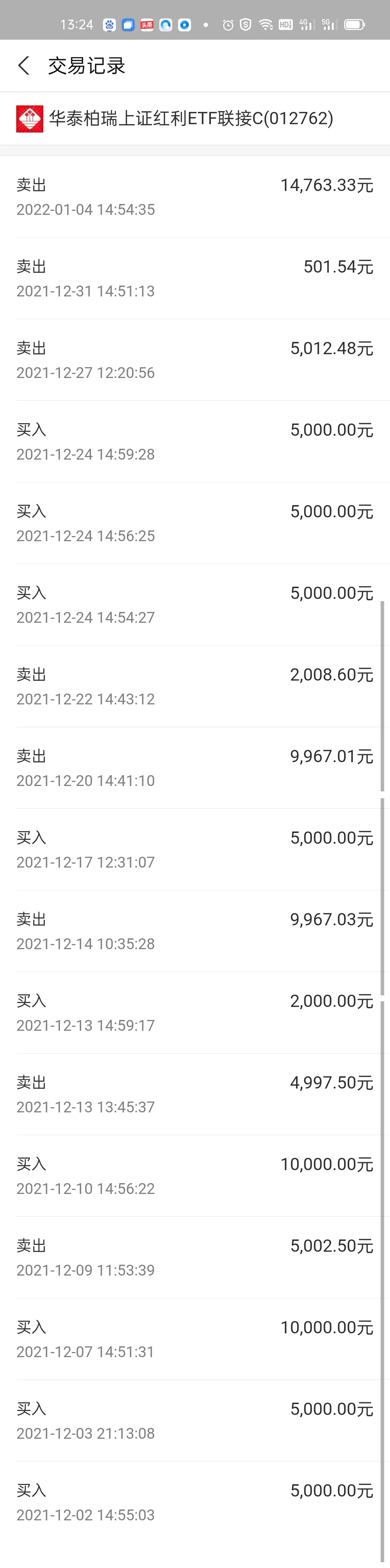Show the purchase made on 2021-12-03

(195, 1420)
